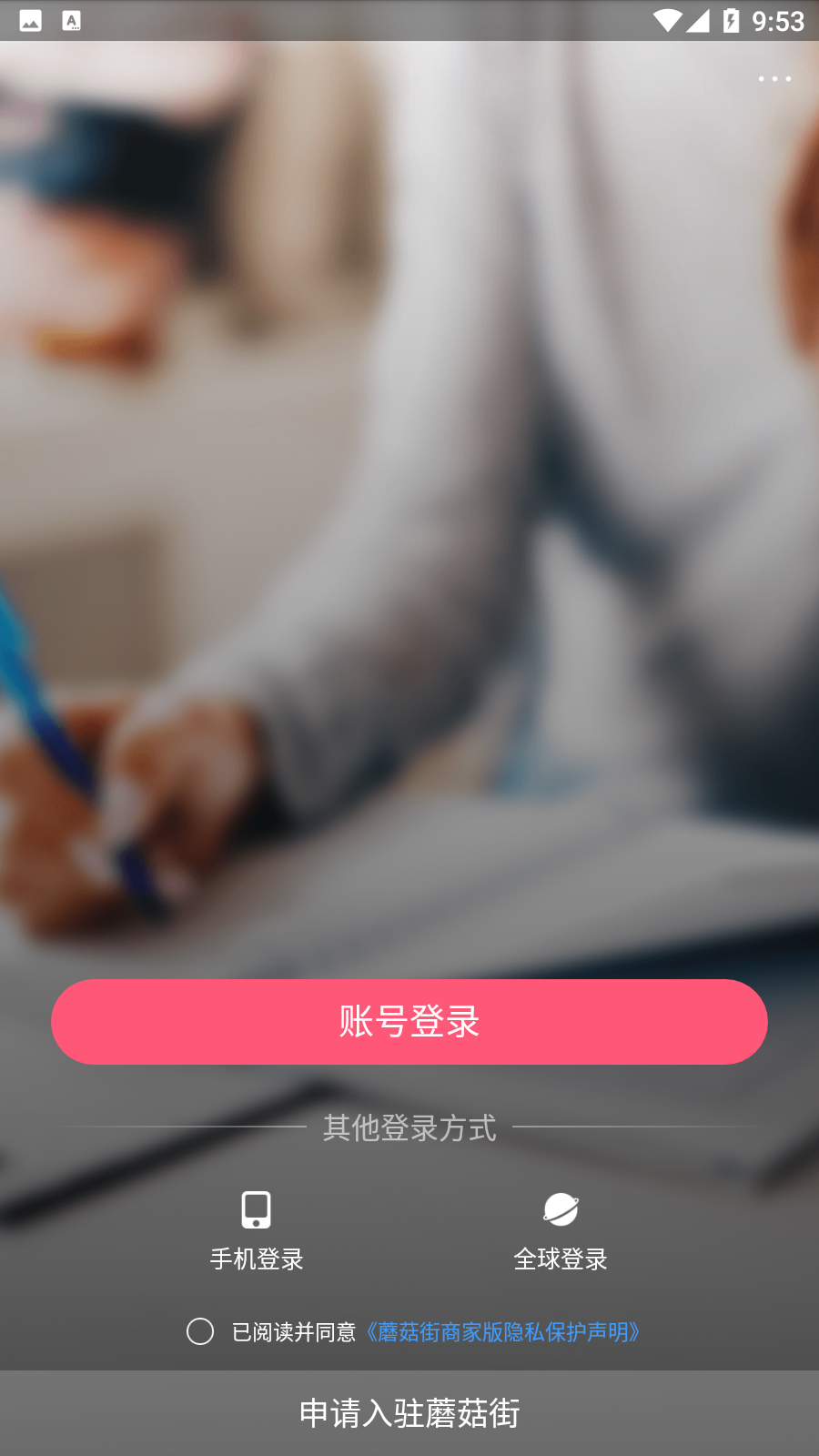This screenshot has width=819, height=1456.
Task: Tap the 账号登录 button
Action: pyautogui.click(x=409, y=1022)
